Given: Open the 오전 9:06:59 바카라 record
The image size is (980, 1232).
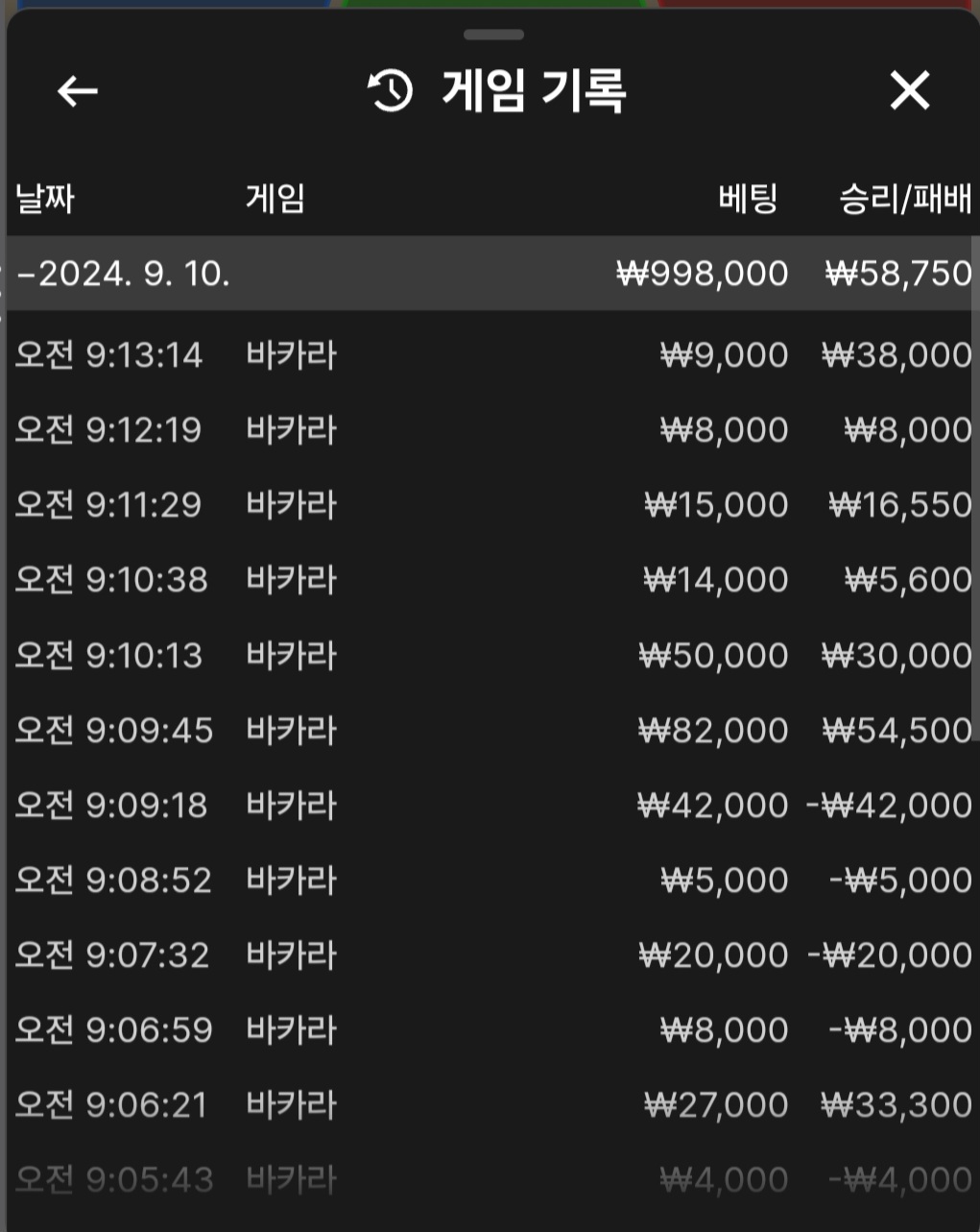Looking at the screenshot, I should (x=490, y=1030).
